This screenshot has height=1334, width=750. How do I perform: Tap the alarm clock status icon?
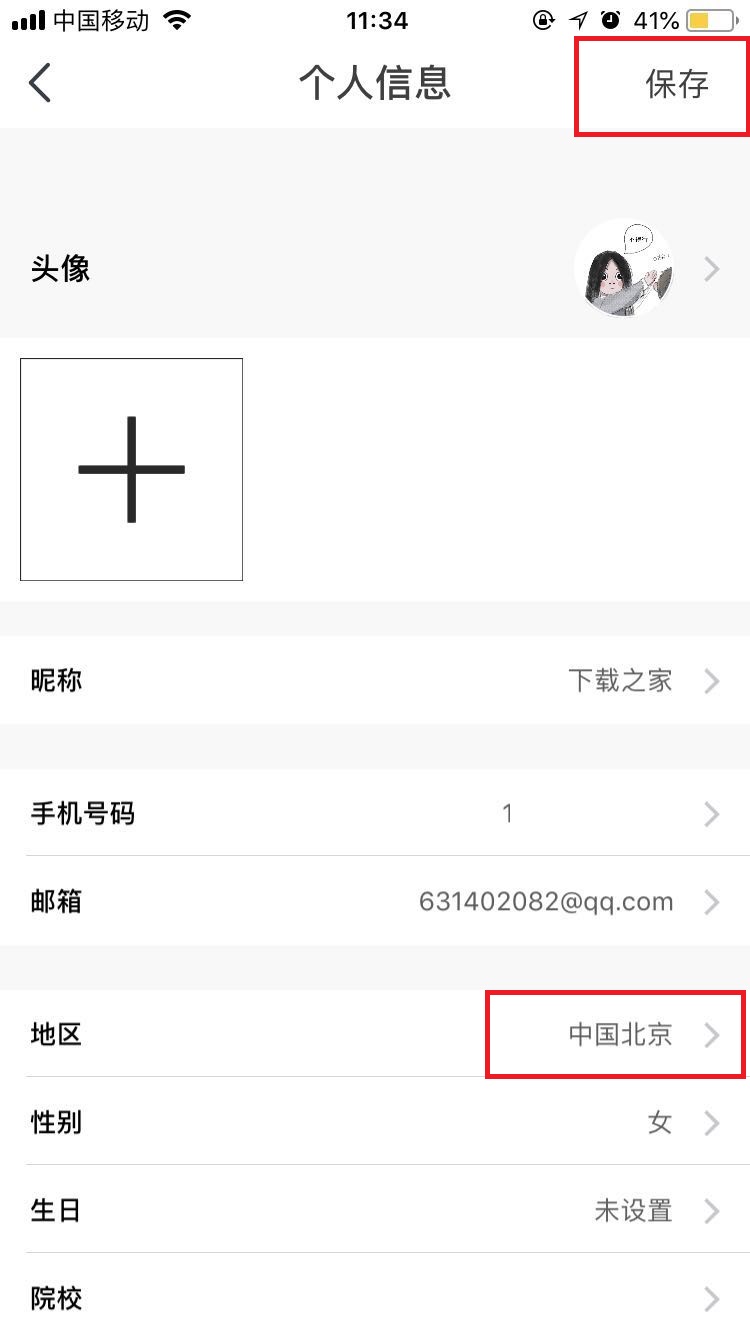(x=611, y=18)
